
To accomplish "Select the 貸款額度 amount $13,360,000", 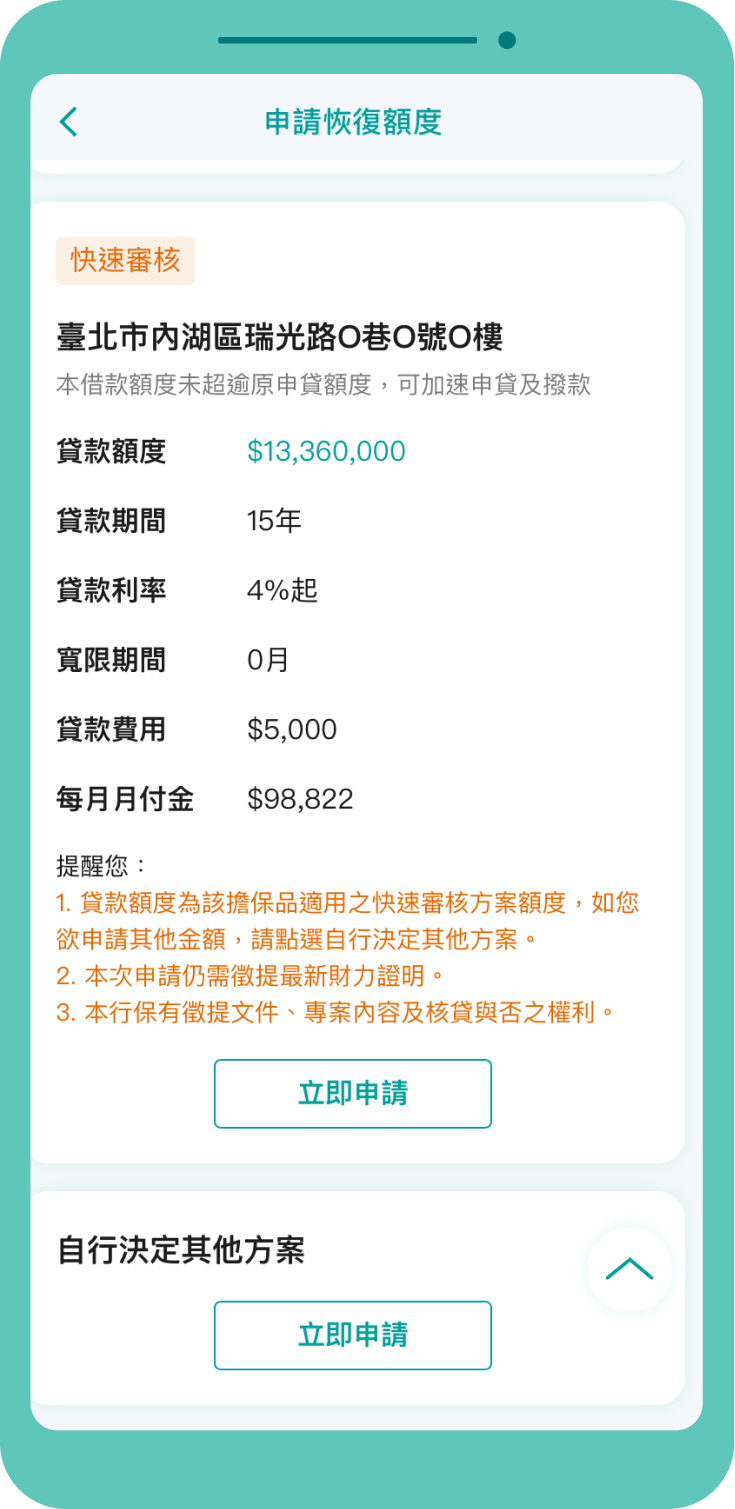I will tap(325, 451).
